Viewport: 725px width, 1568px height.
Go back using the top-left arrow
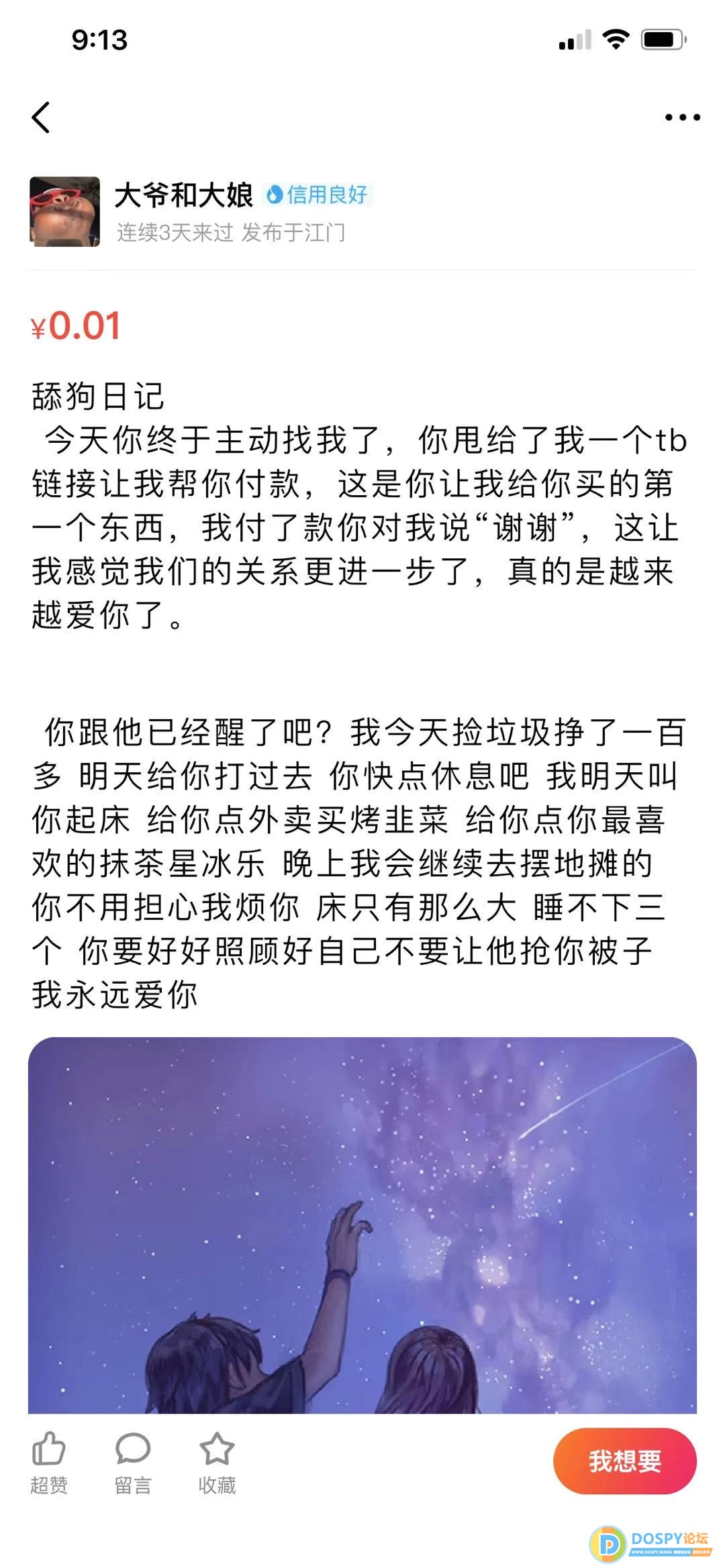(42, 117)
